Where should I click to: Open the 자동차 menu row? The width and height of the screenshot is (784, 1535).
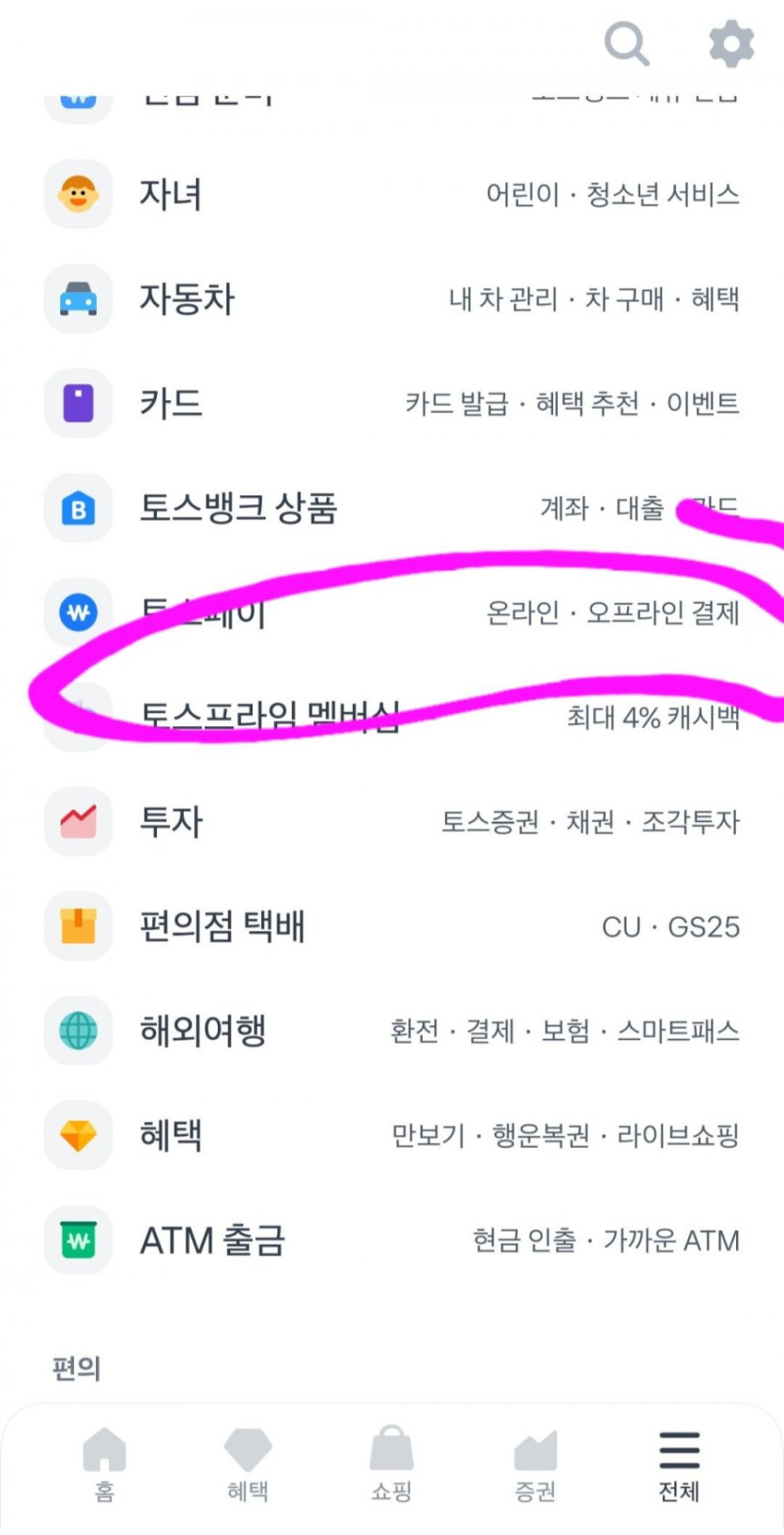pos(392,299)
